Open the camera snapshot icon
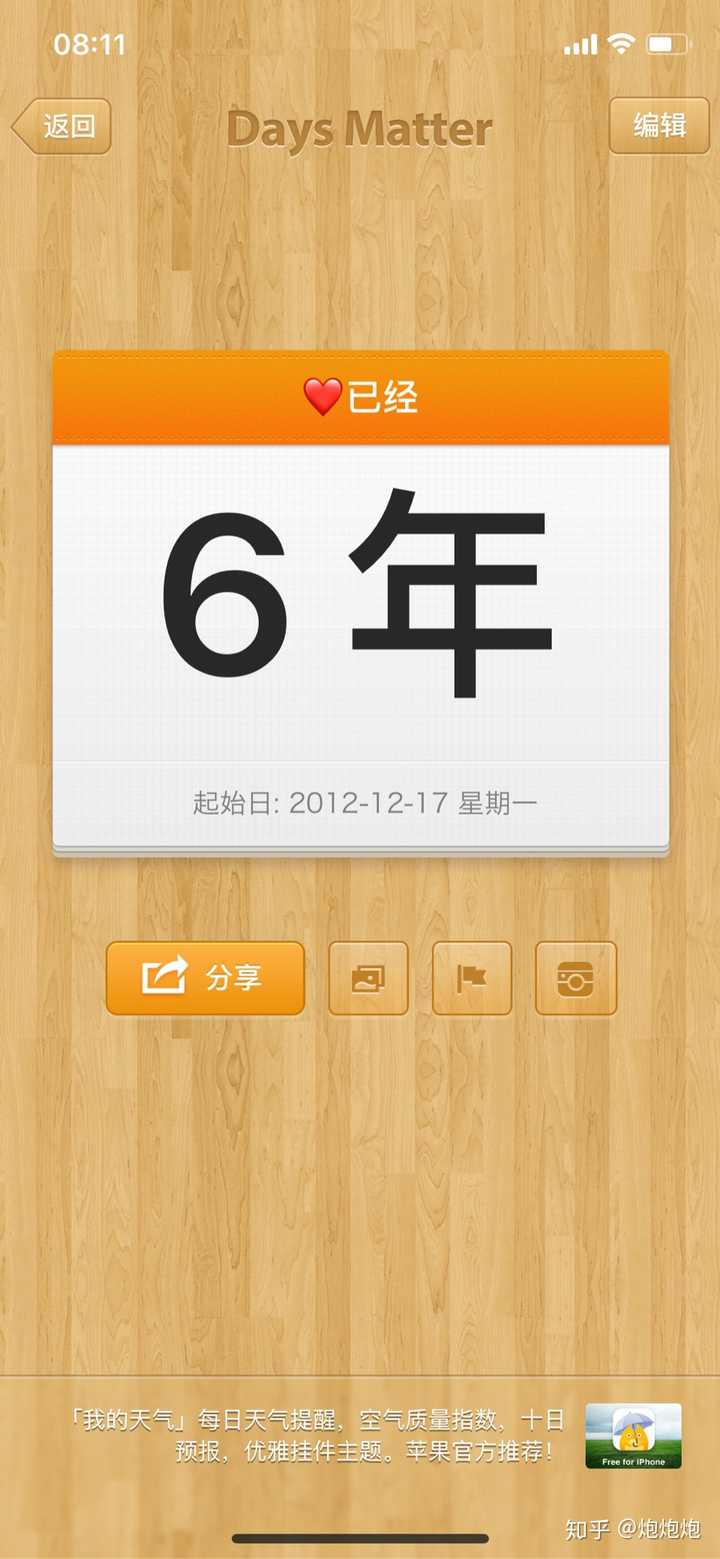The width and height of the screenshot is (720, 1559). click(576, 978)
